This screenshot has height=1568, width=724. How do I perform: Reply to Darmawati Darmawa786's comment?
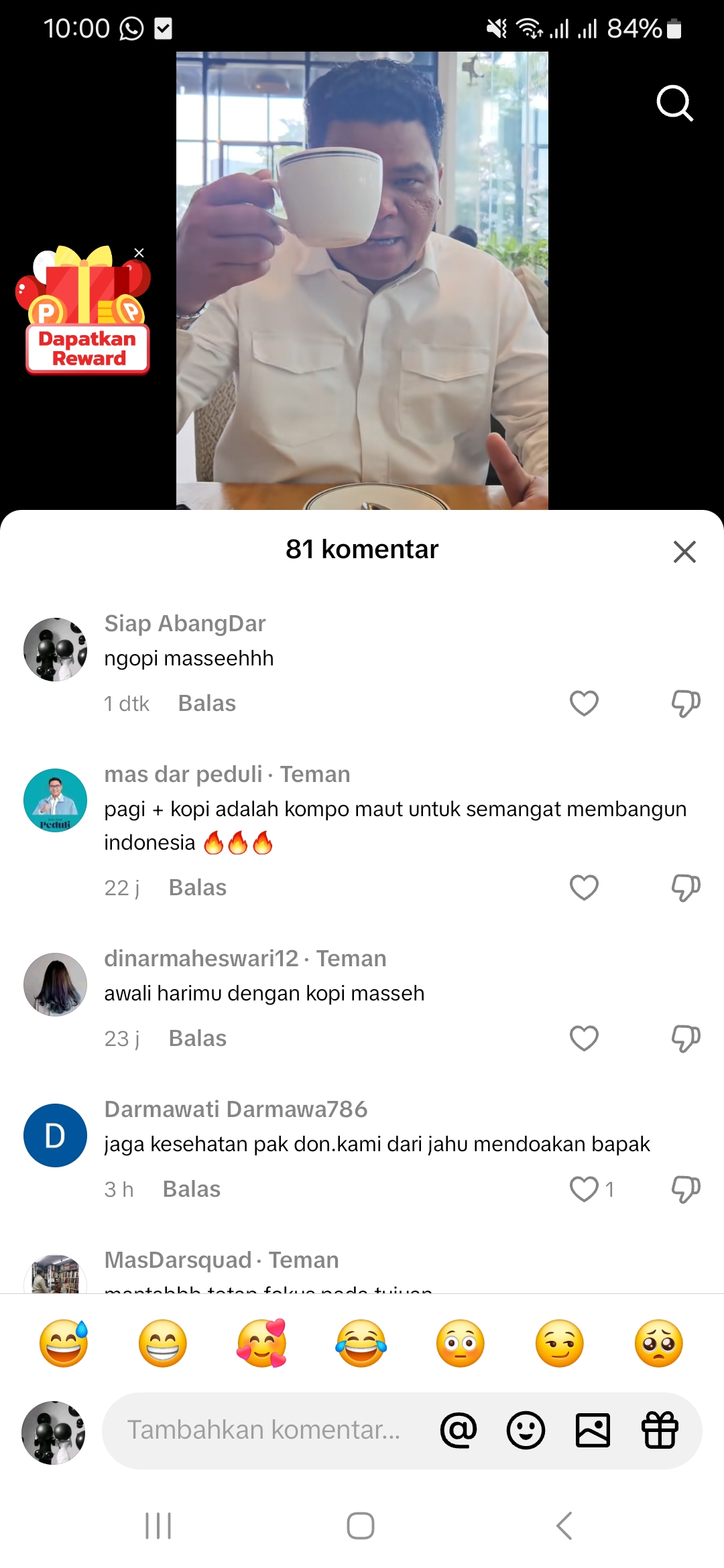[x=192, y=1189]
